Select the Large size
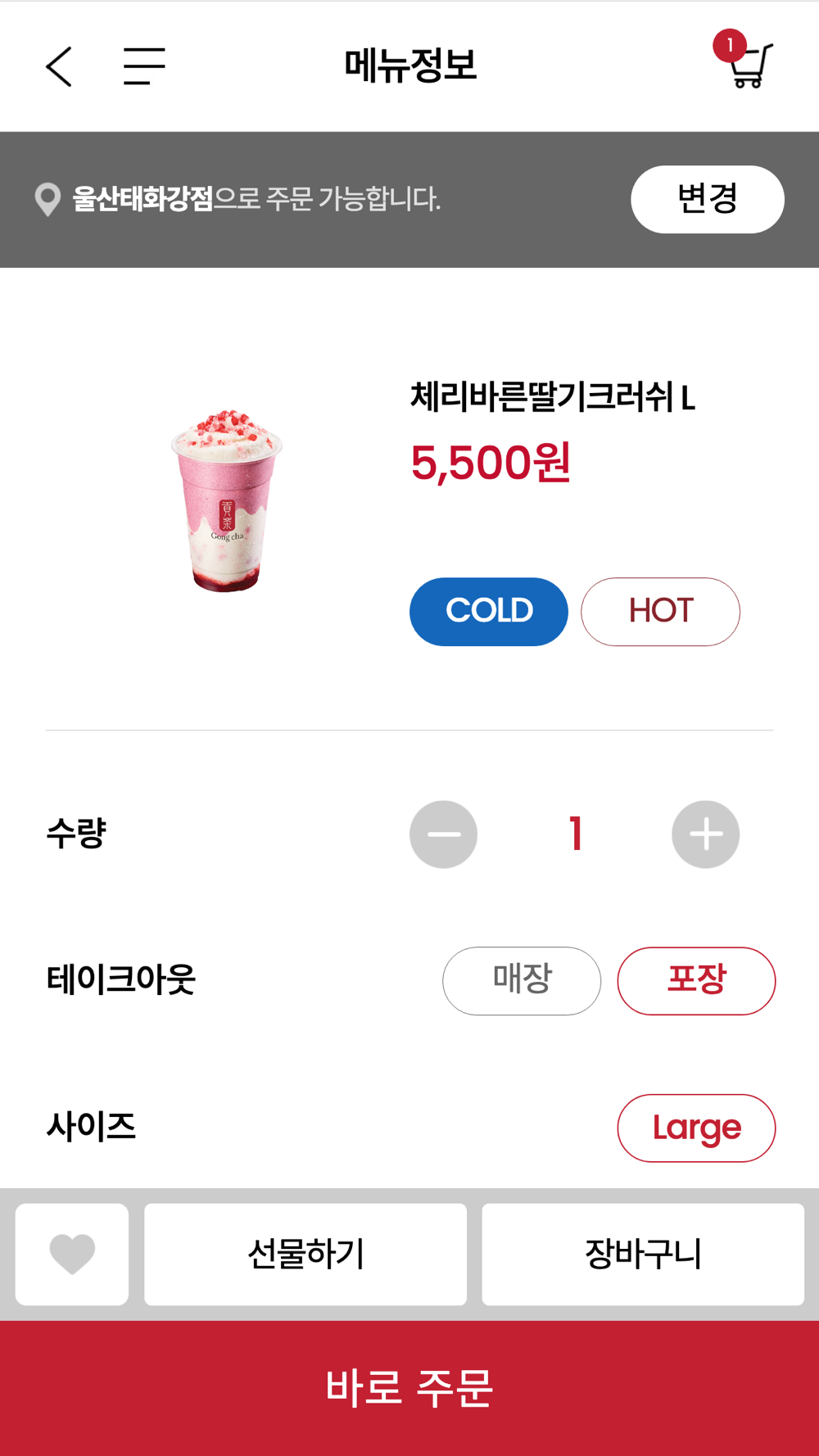Viewport: 819px width, 1456px height. point(696,1128)
